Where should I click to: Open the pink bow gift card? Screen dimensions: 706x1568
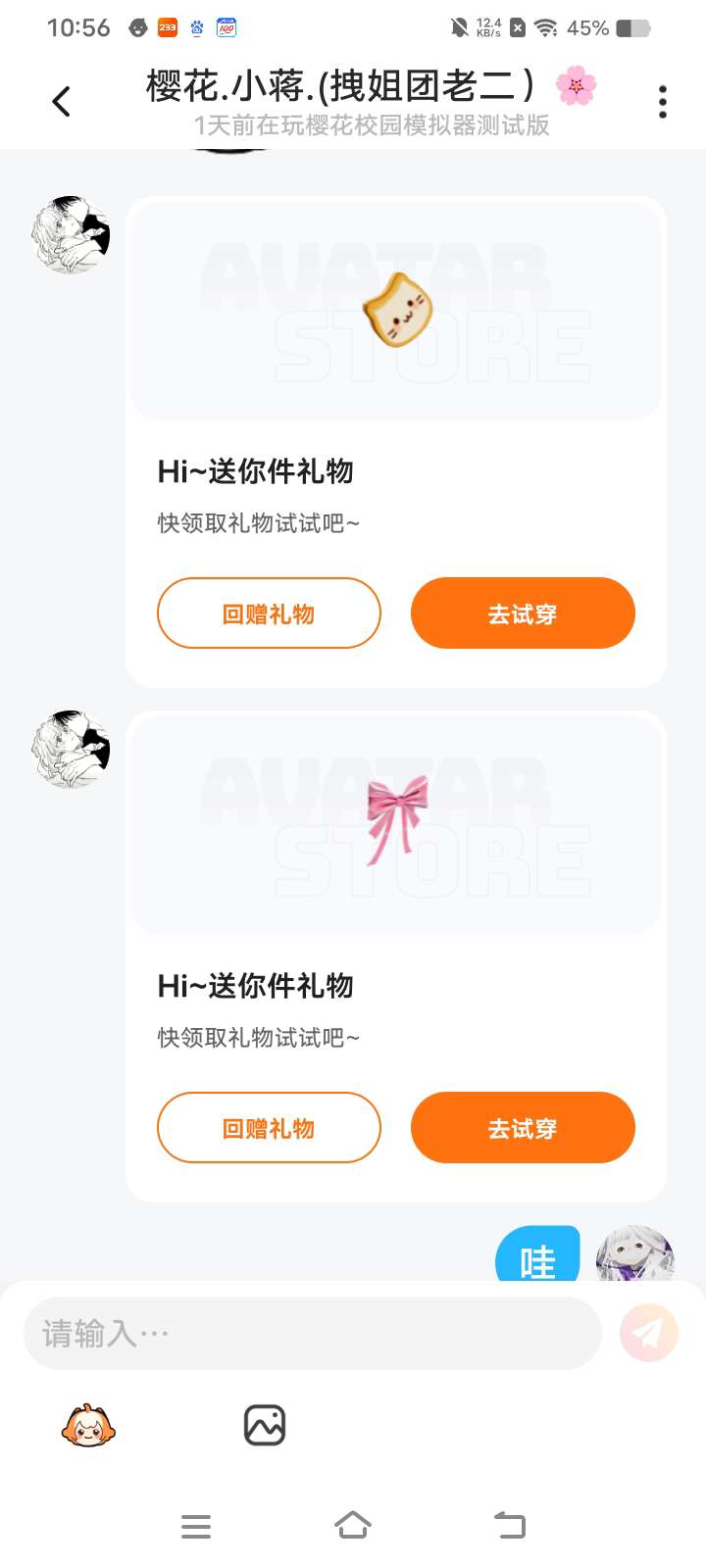click(396, 824)
